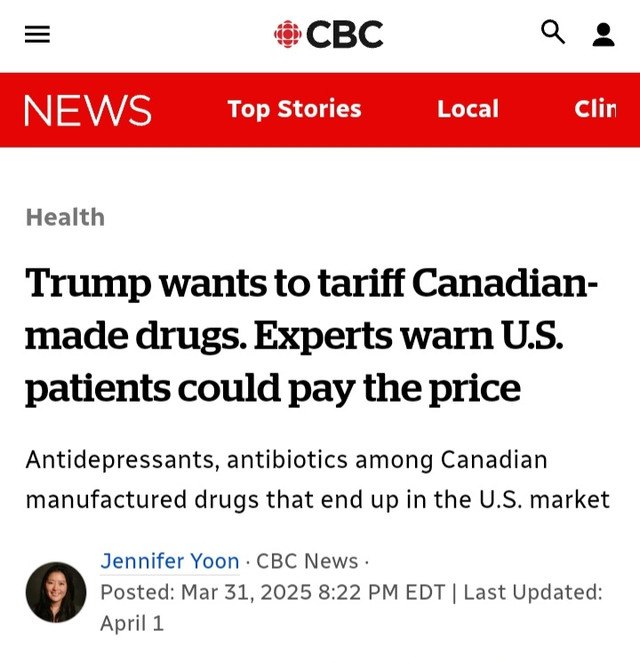
Task: Open the account profile icon
Action: click(x=603, y=35)
